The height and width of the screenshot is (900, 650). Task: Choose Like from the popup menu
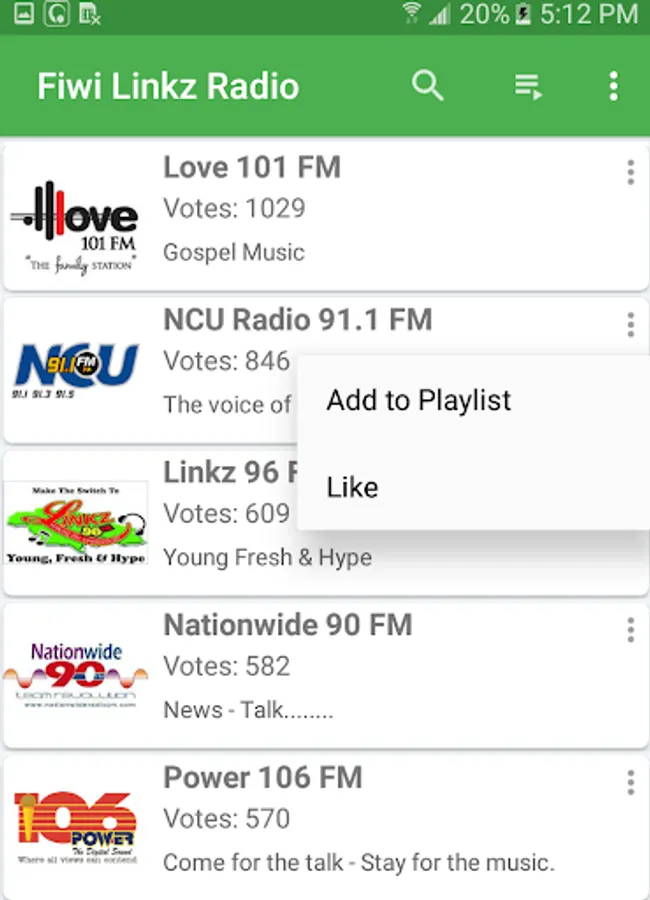[353, 488]
